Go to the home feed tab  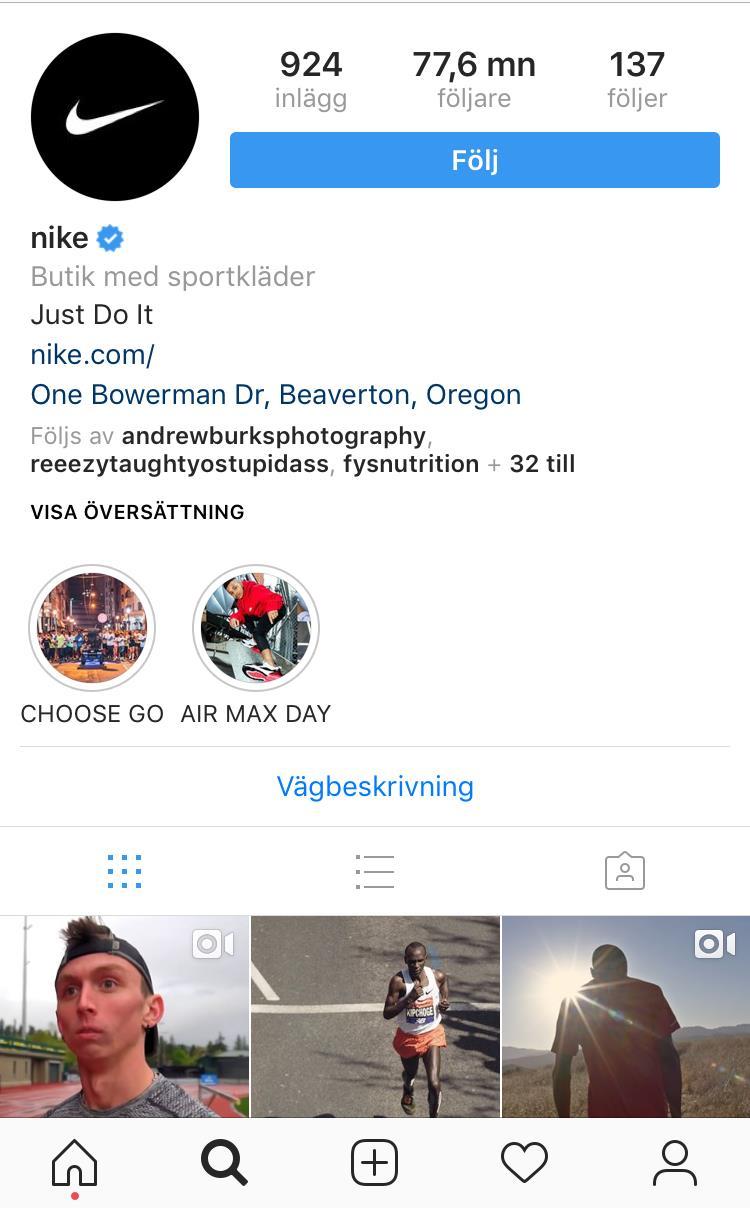pos(75,1163)
